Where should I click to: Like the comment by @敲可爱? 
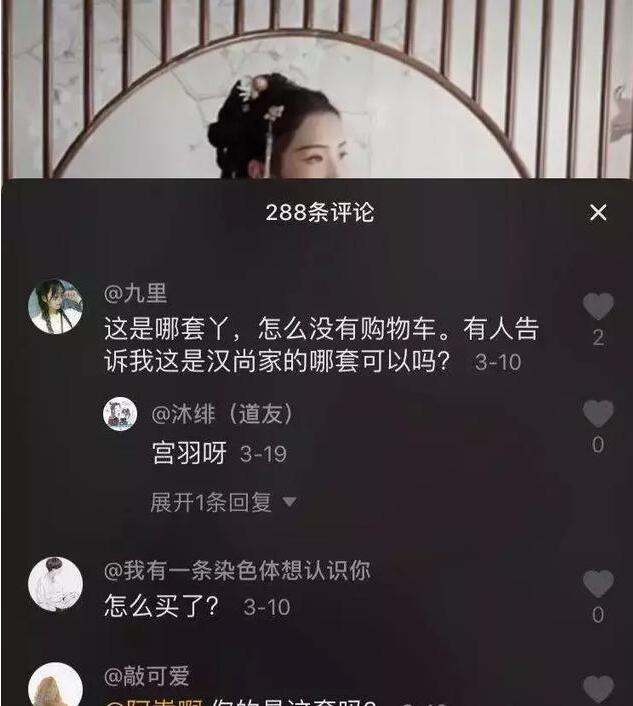pos(598,689)
